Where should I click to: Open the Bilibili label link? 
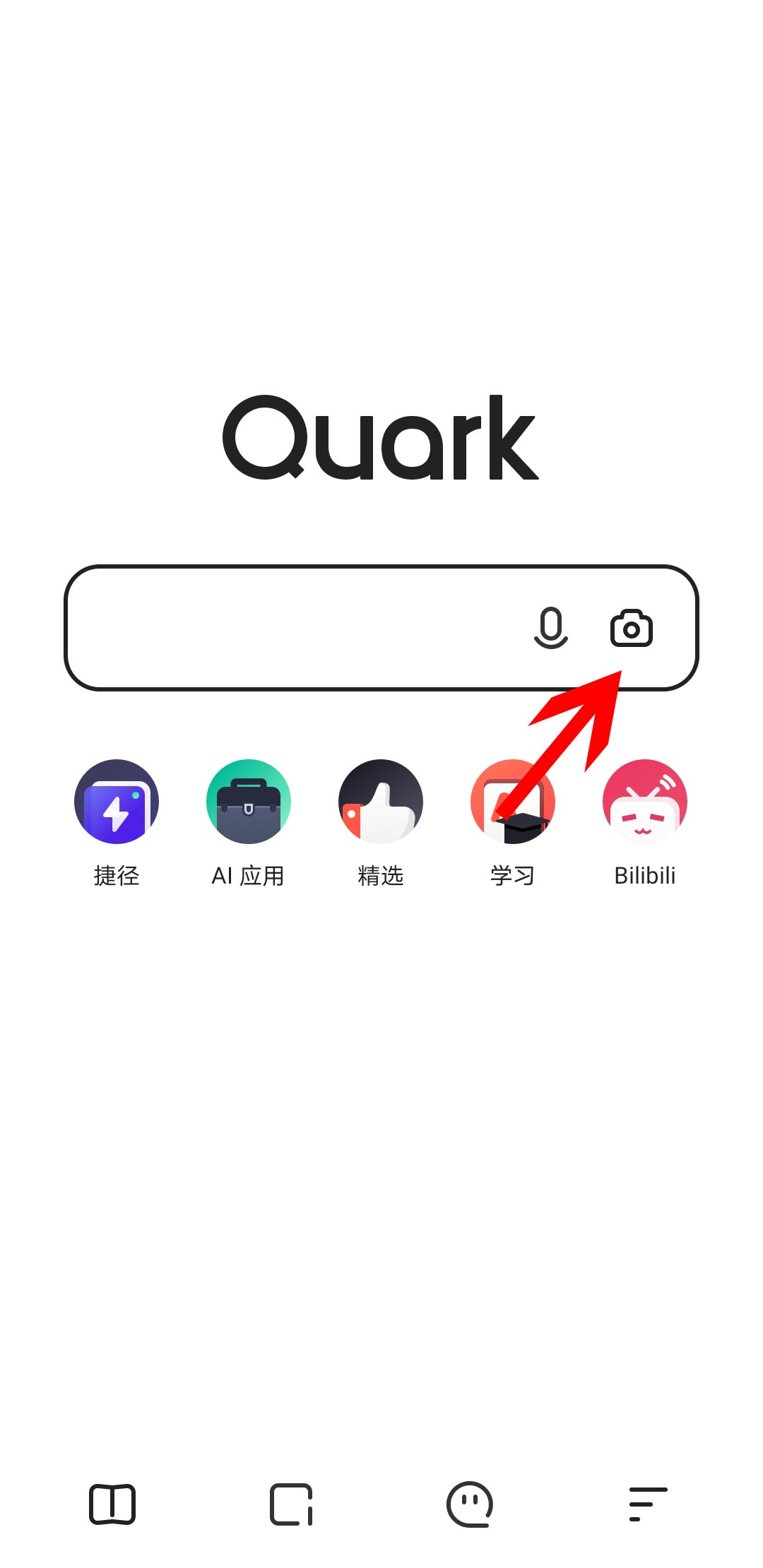point(644,876)
